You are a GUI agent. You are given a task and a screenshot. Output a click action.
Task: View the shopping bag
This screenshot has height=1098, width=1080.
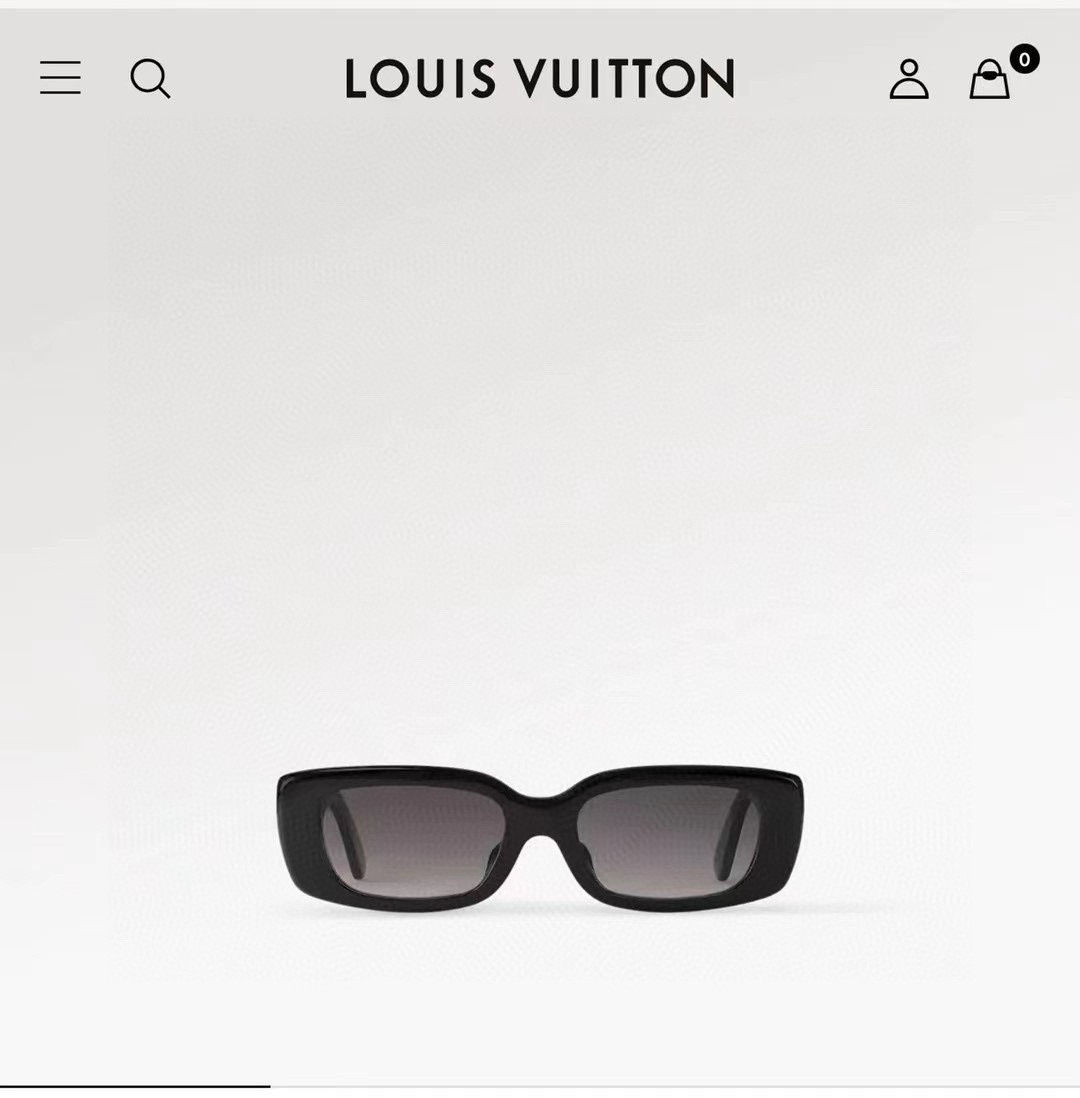(x=990, y=79)
